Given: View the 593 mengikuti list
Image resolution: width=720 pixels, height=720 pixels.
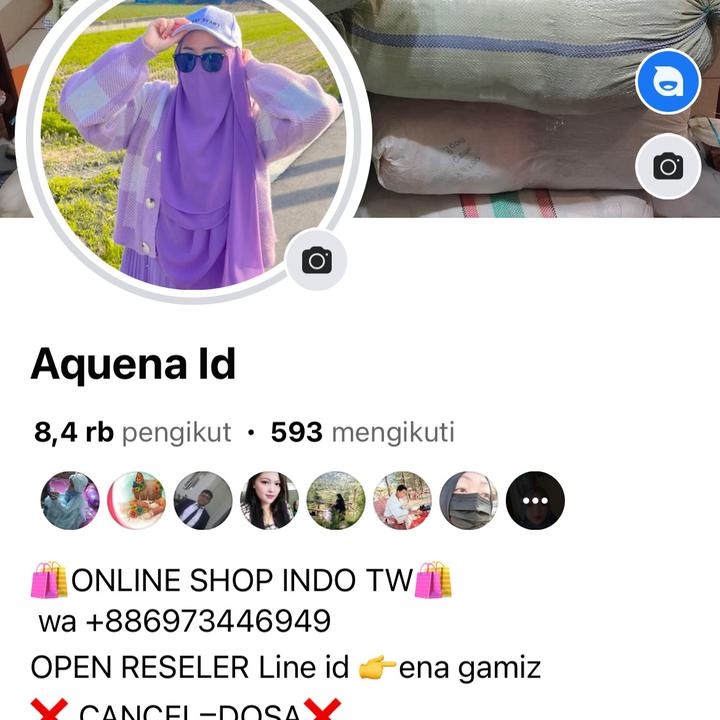Looking at the screenshot, I should click(x=363, y=432).
